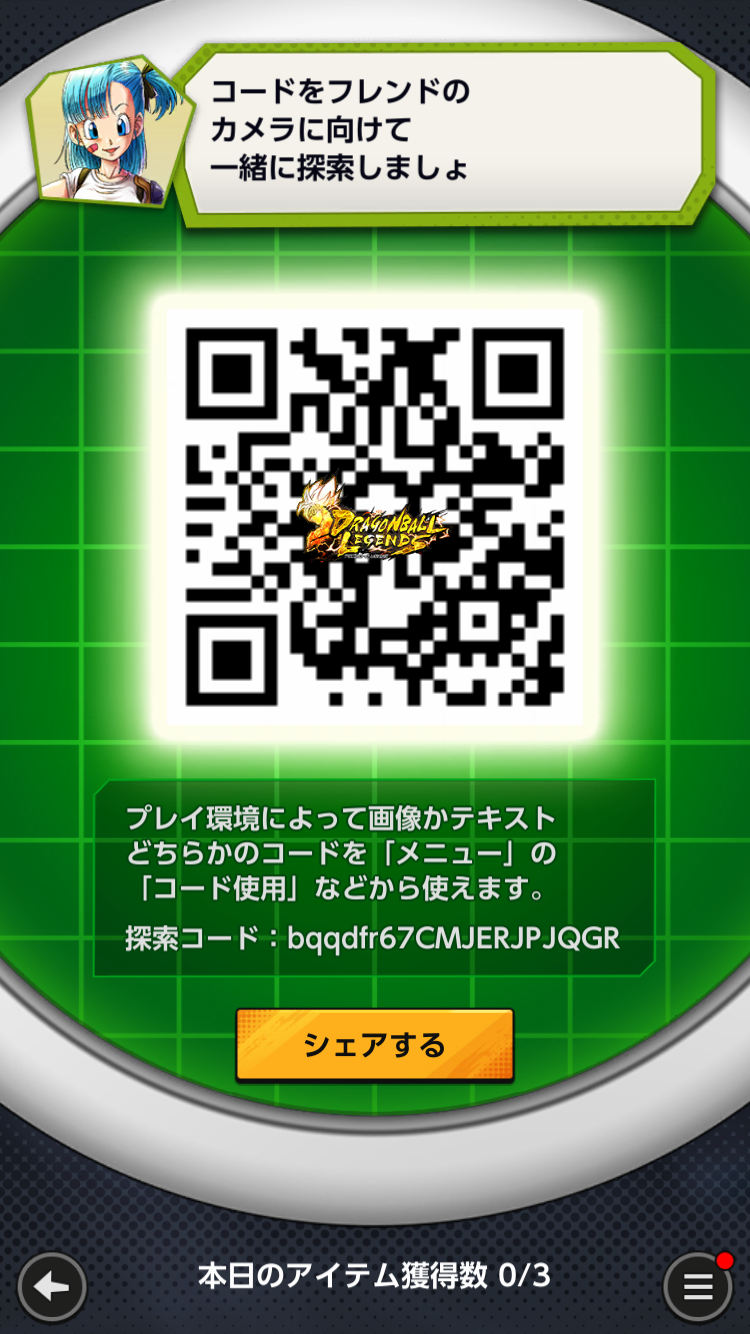
Task: Tap the シェアする share button
Action: (x=375, y=1045)
